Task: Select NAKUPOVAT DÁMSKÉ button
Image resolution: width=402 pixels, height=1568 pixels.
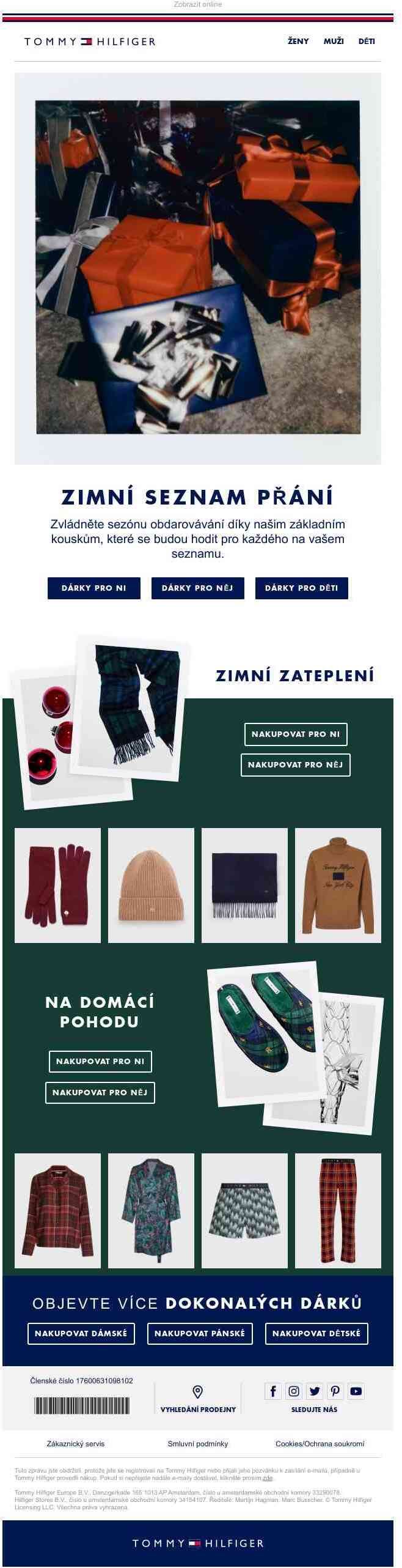Action: [x=81, y=1333]
